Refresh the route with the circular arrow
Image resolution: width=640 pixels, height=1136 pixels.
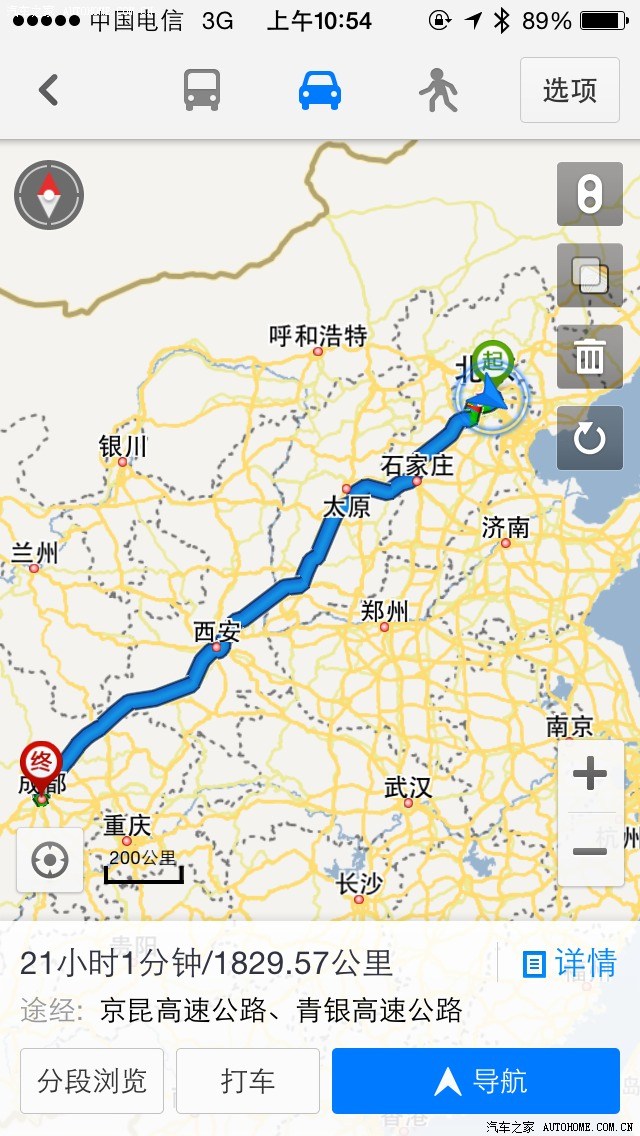[590, 438]
